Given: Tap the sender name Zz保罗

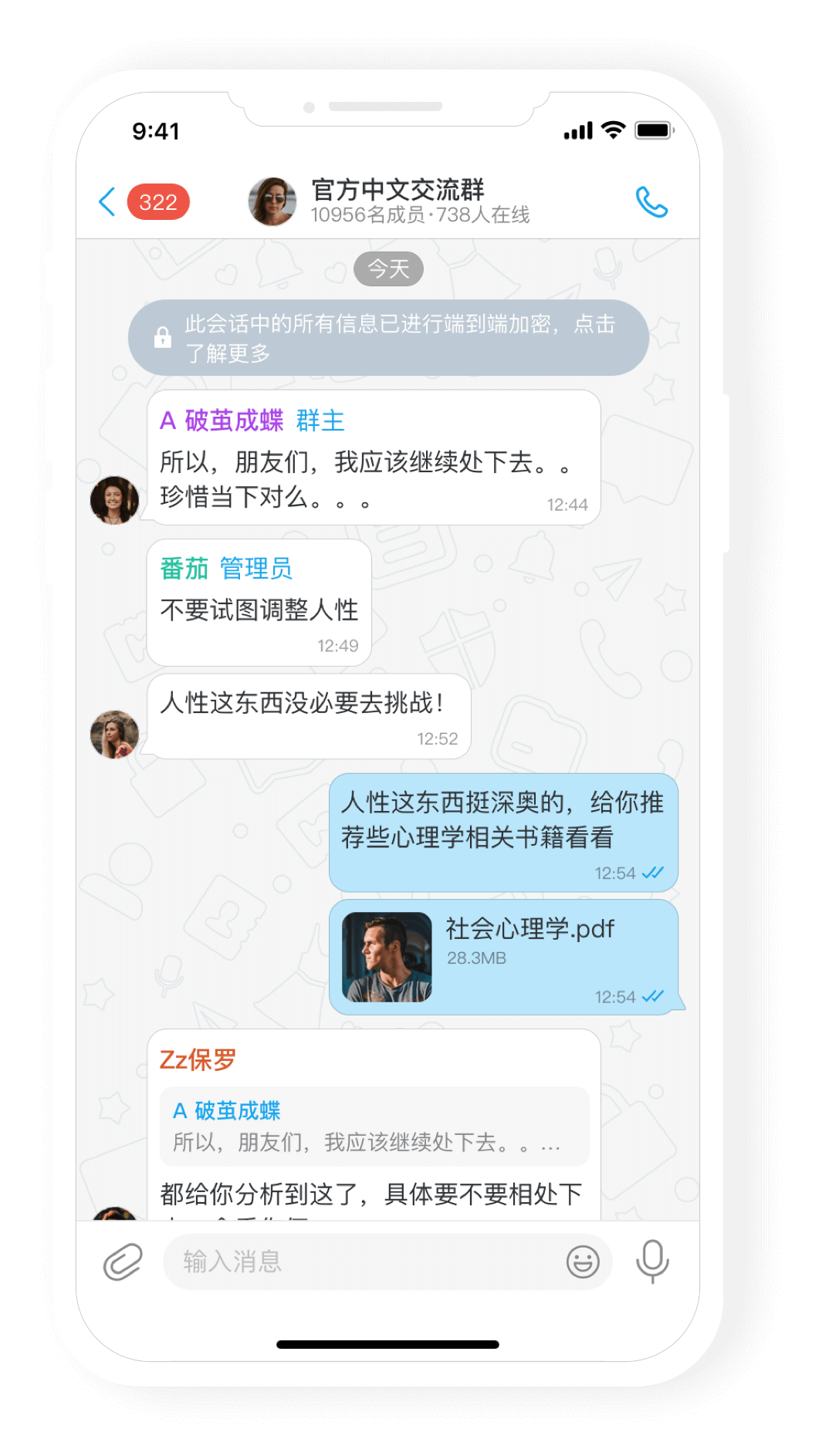Looking at the screenshot, I should (x=197, y=1059).
